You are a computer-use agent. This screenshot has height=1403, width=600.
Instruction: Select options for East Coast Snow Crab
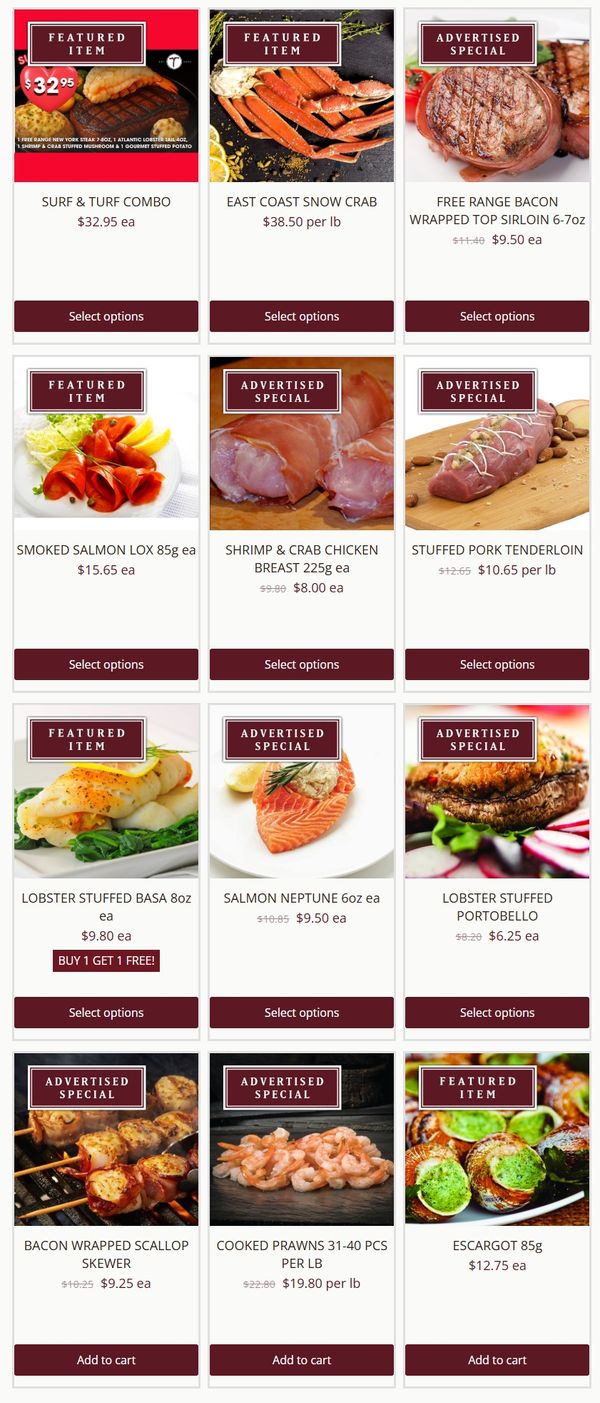click(301, 316)
